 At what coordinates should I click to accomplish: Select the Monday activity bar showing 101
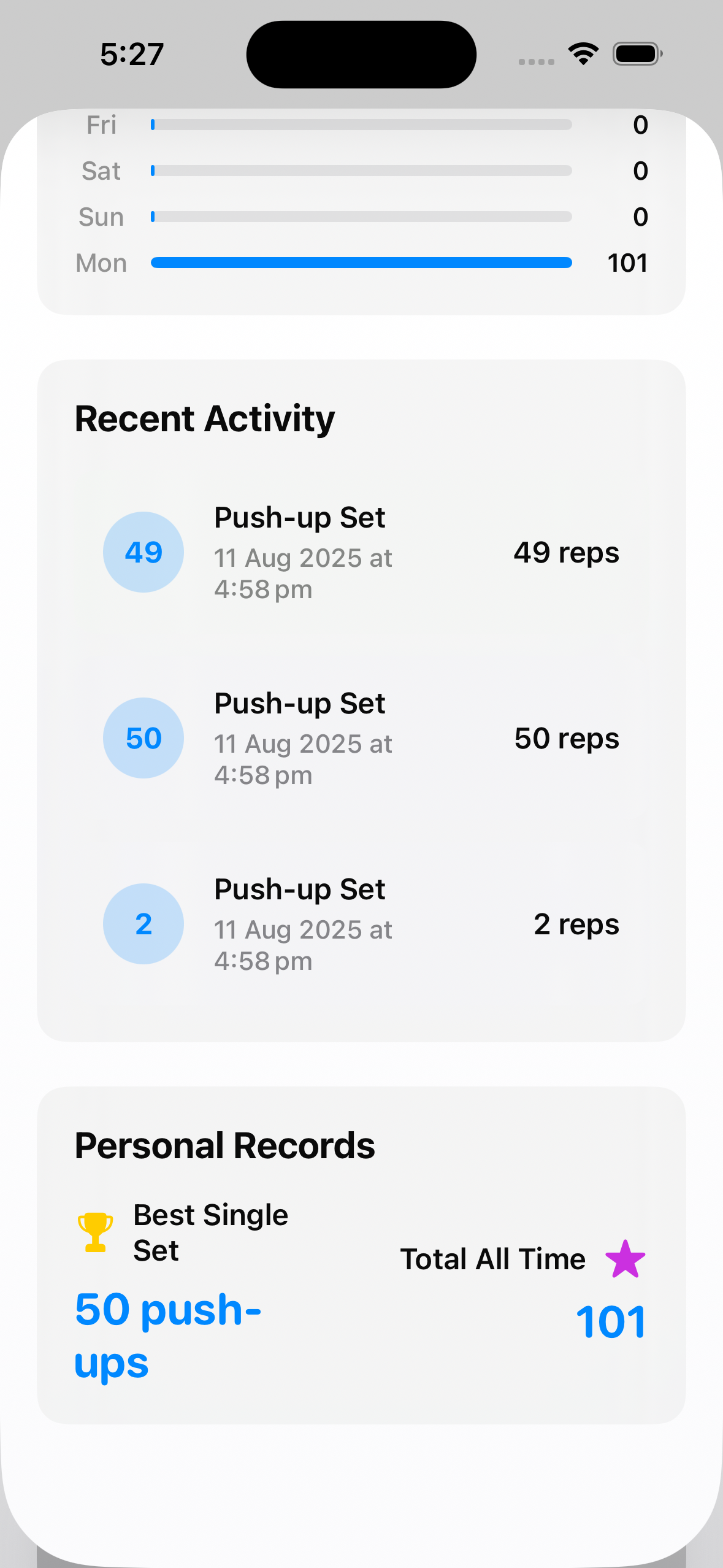click(x=361, y=263)
